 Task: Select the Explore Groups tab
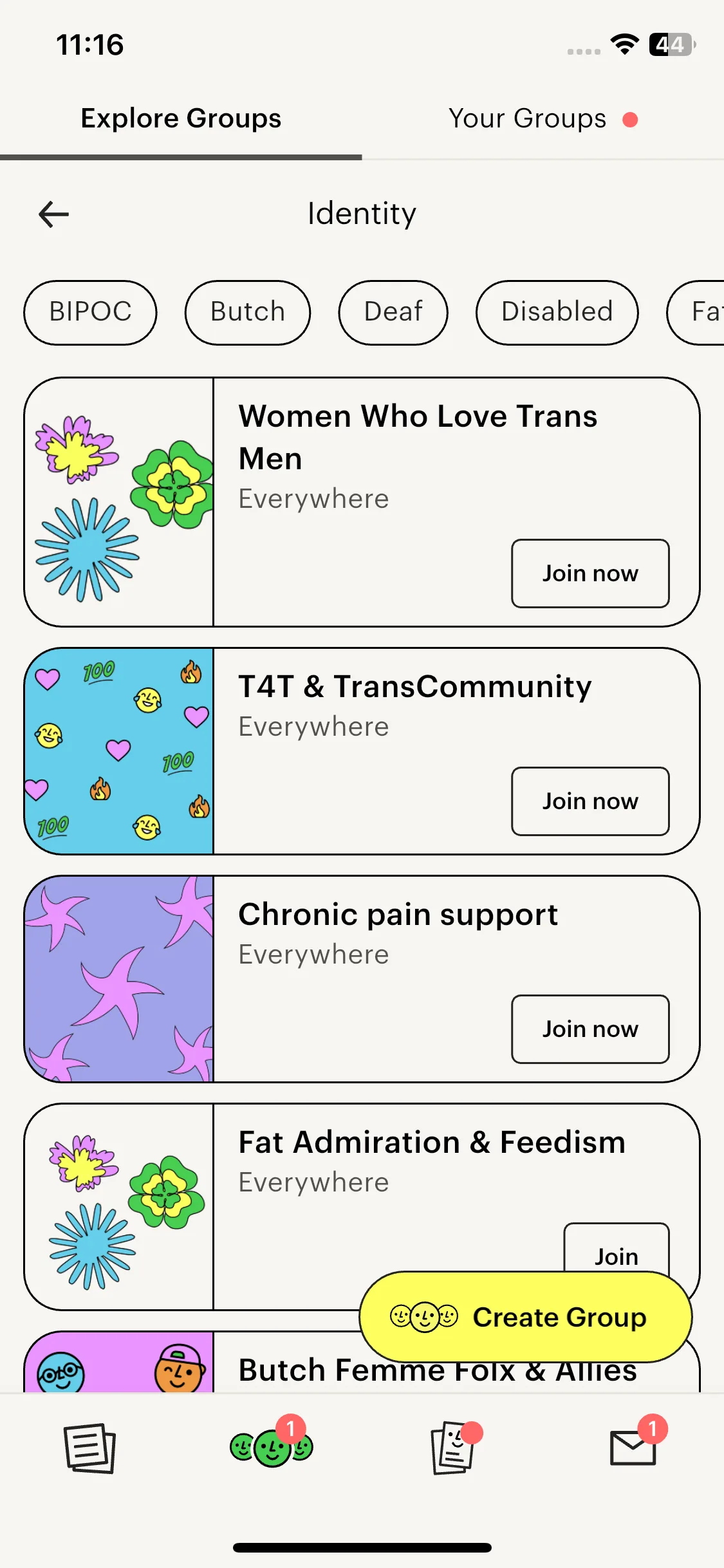click(181, 119)
